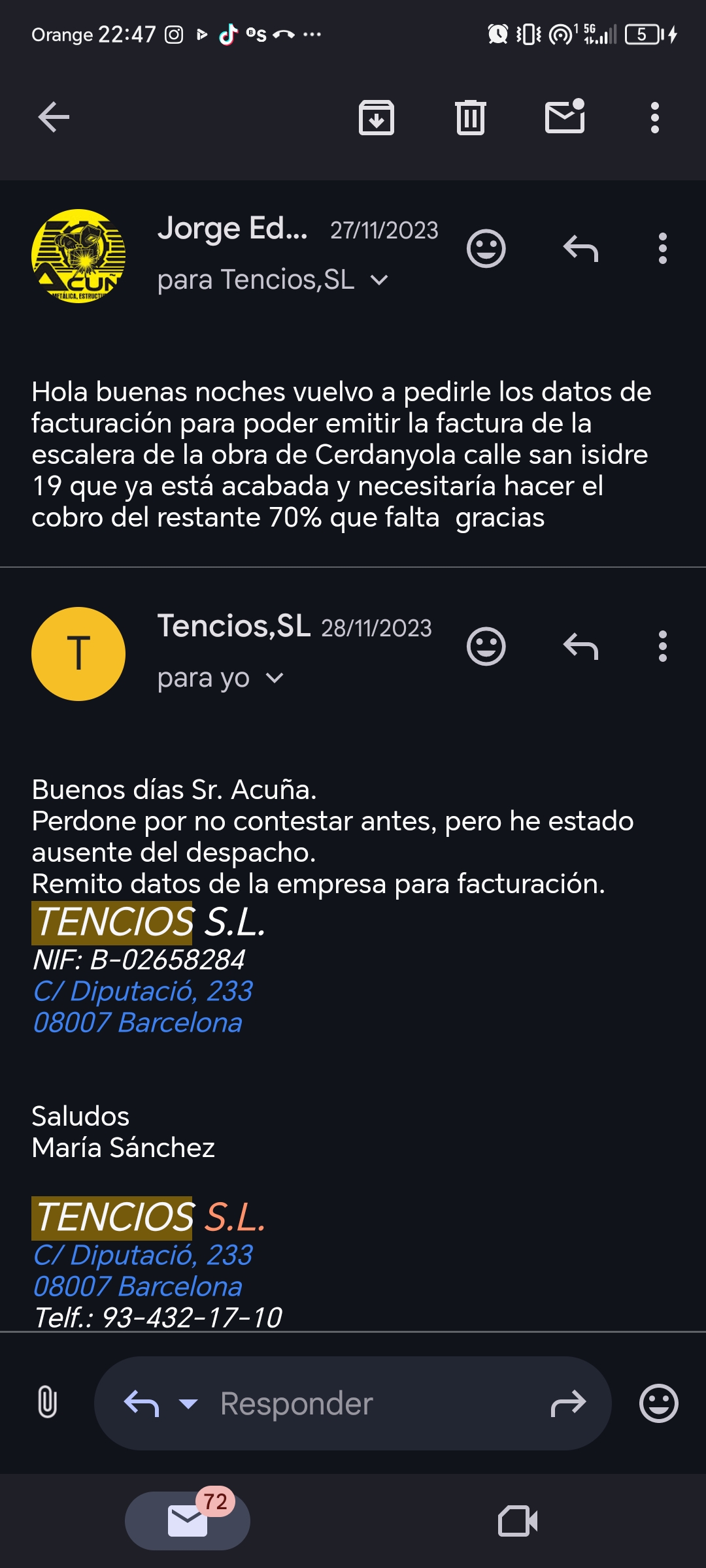This screenshot has height=1568, width=706.
Task: Reply to Jorge Ed's message
Action: [x=580, y=249]
